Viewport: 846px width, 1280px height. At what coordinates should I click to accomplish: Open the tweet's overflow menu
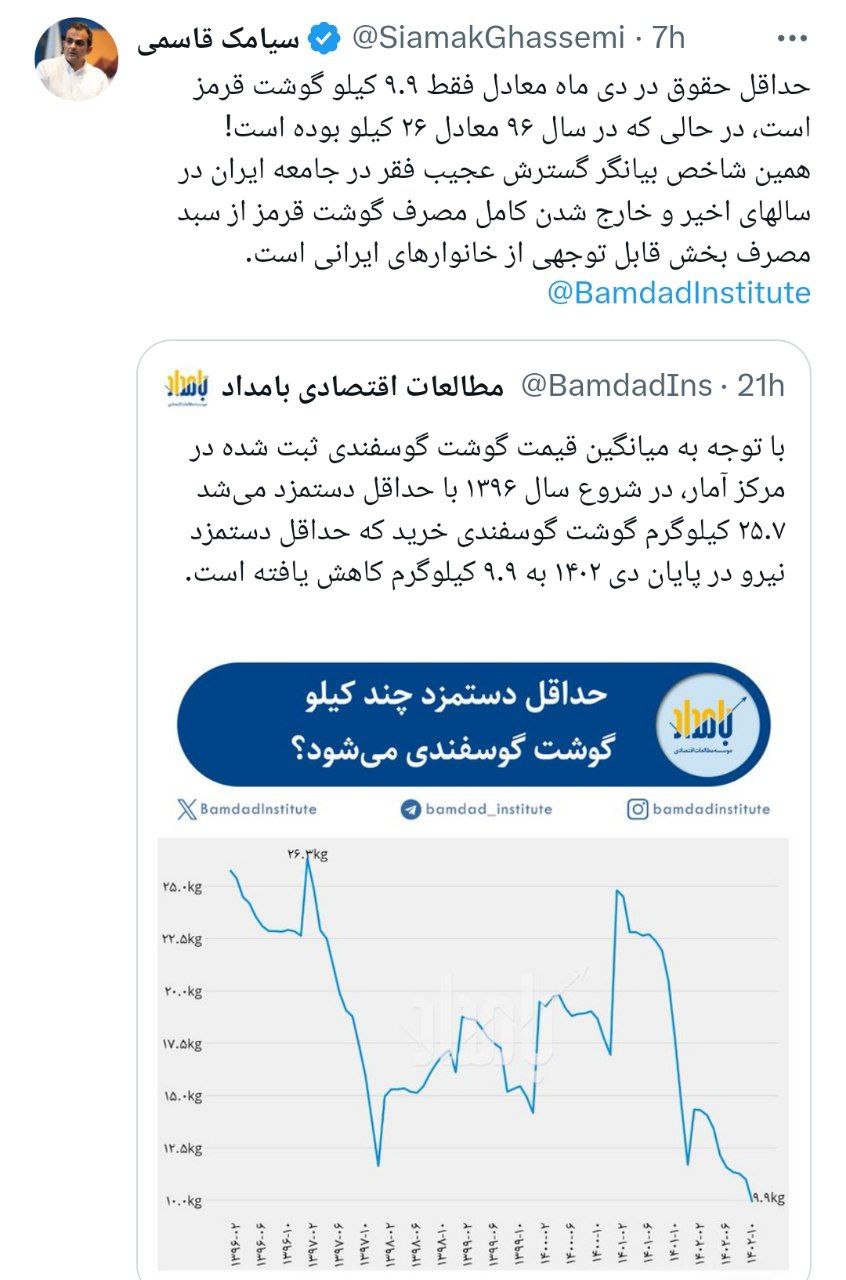pyautogui.click(x=792, y=39)
